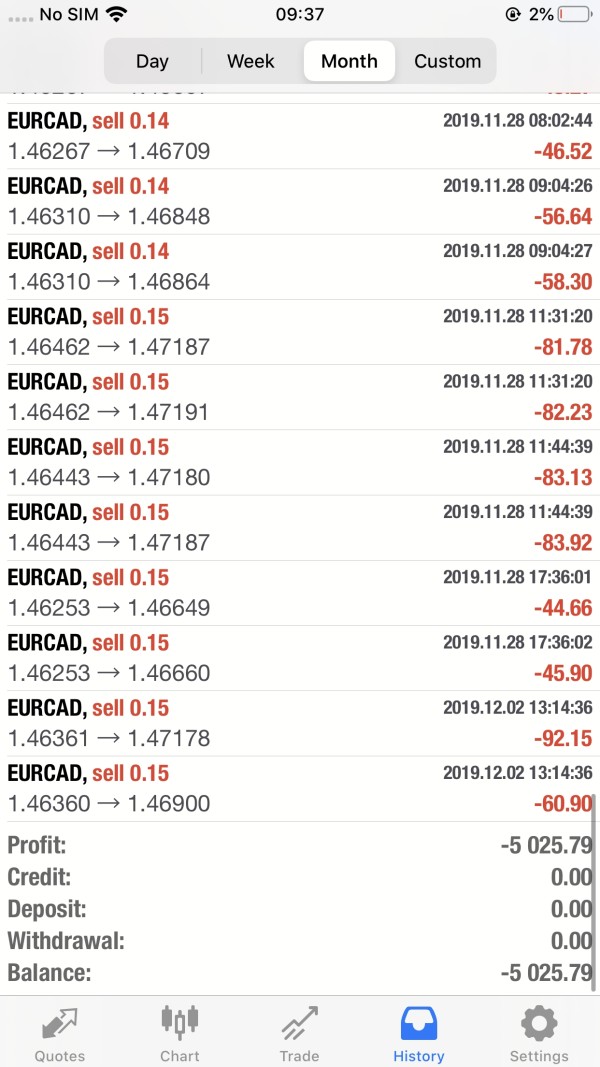Open the EURCAD trade with -44.66 loss
600x1067 pixels.
point(300,593)
